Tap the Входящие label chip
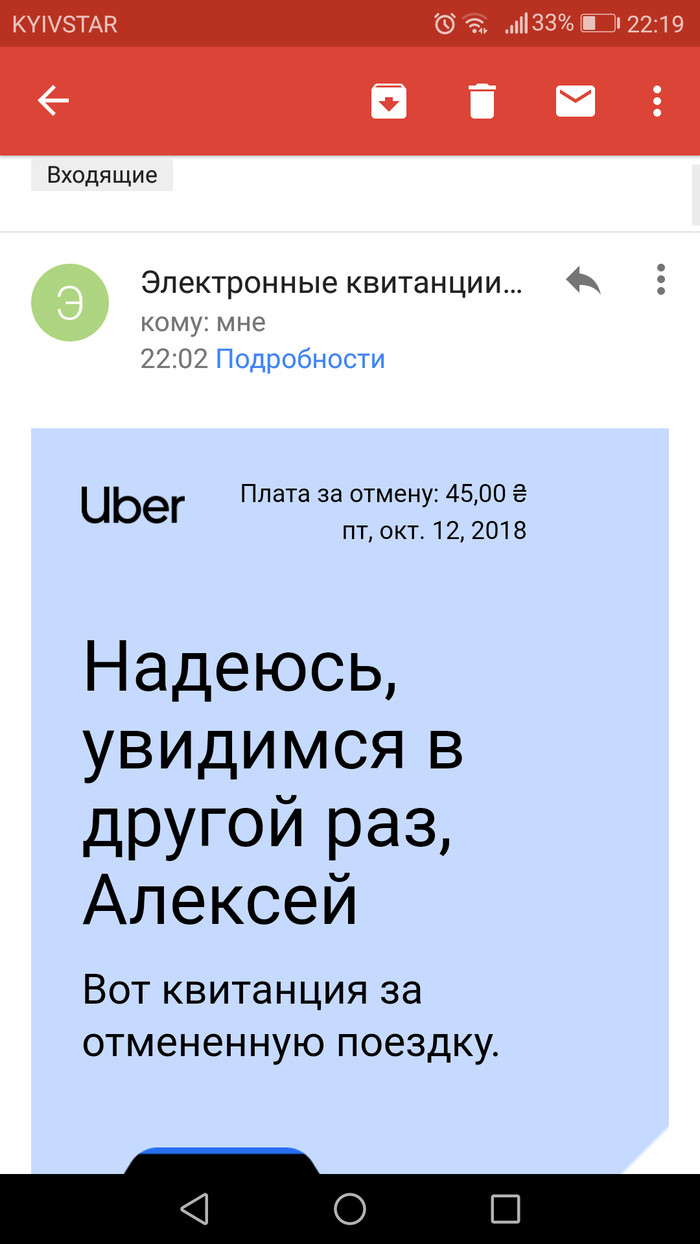This screenshot has height=1244, width=700. [x=102, y=175]
